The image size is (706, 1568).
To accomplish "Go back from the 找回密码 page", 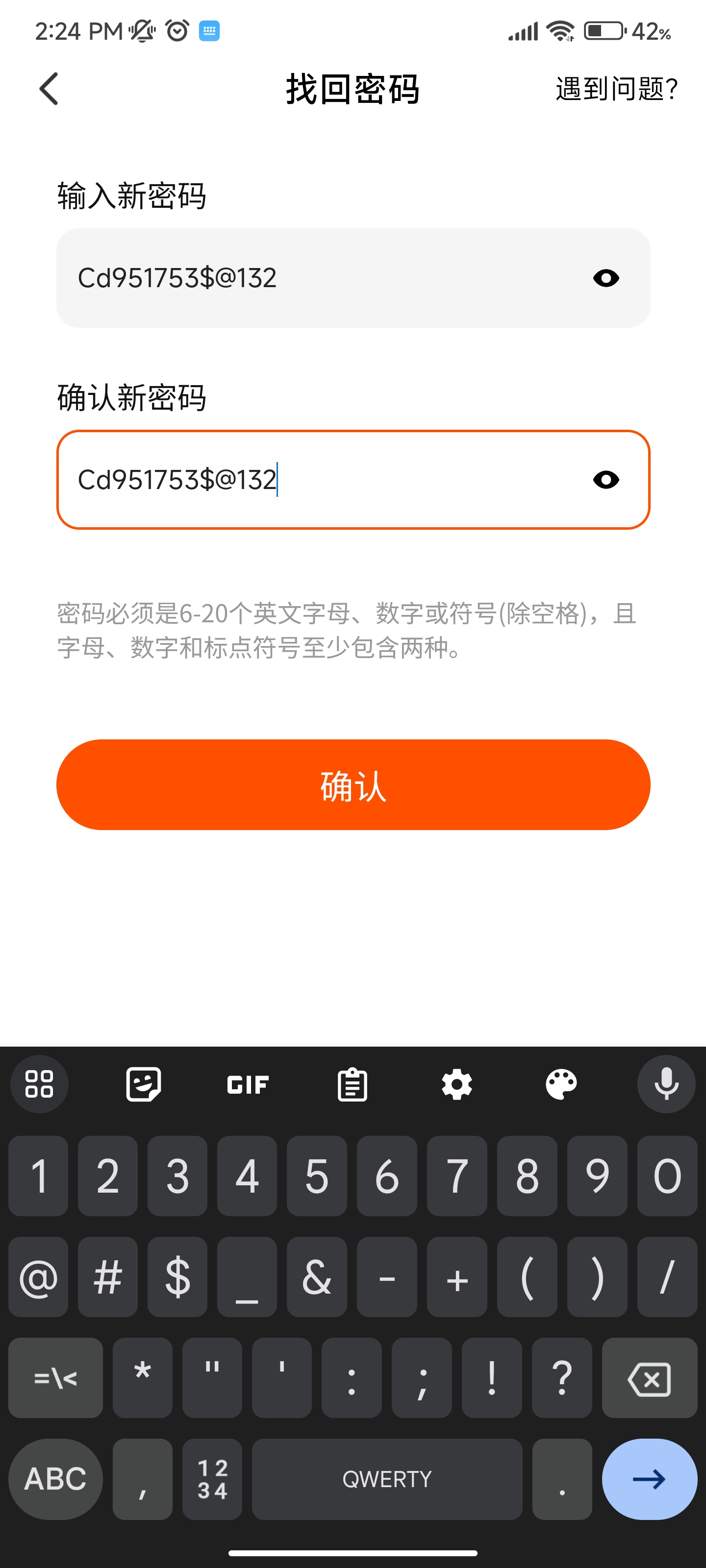I will [49, 89].
